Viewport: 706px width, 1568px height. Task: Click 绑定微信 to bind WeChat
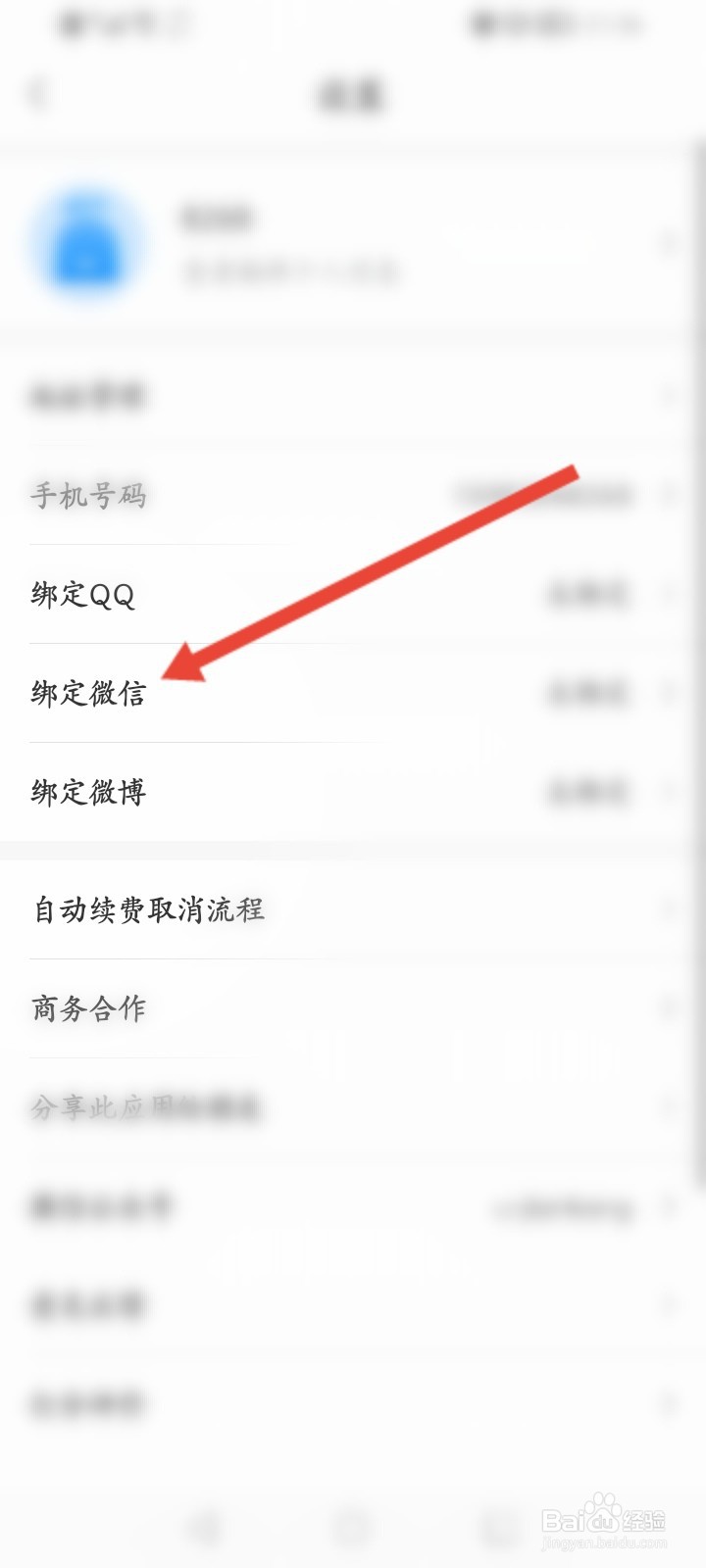point(88,696)
